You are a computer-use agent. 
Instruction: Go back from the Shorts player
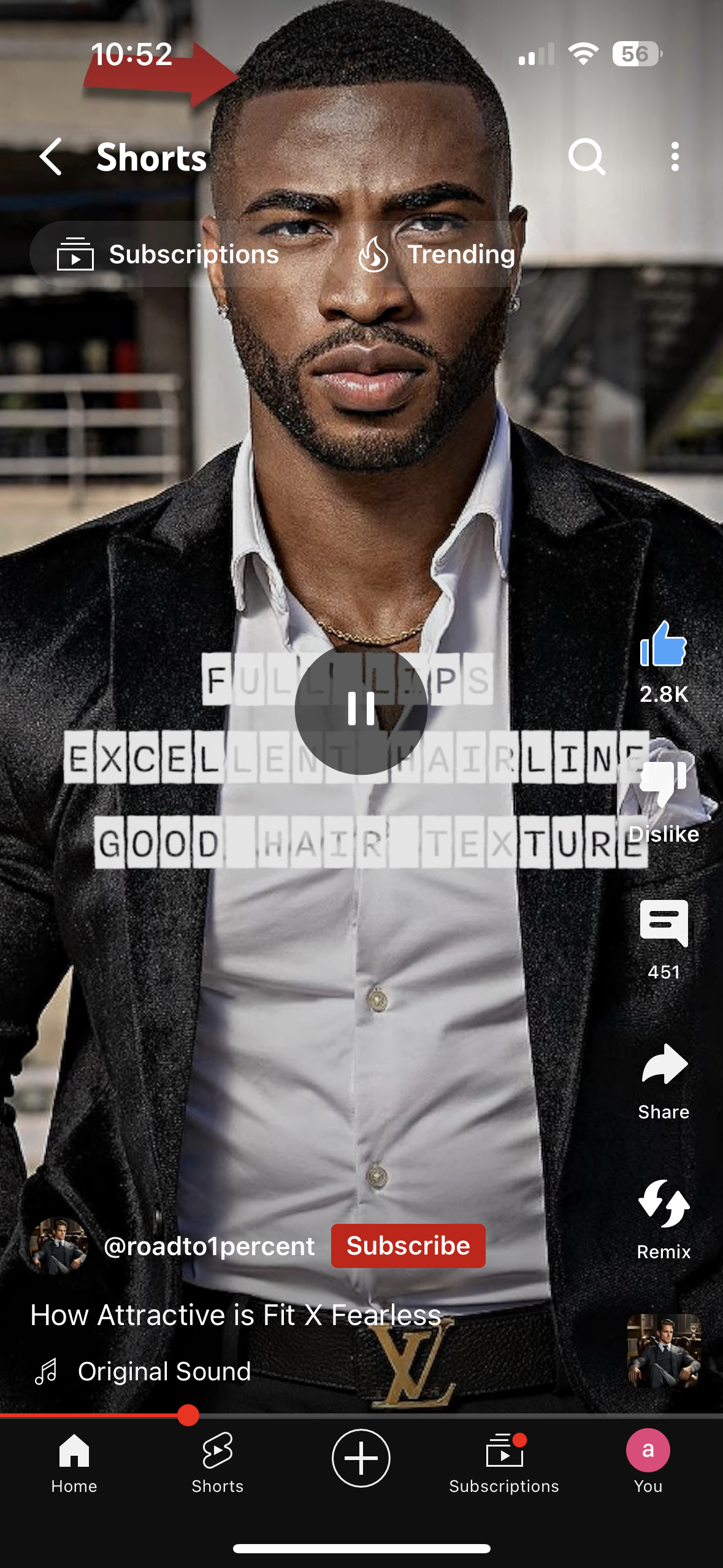pos(51,156)
